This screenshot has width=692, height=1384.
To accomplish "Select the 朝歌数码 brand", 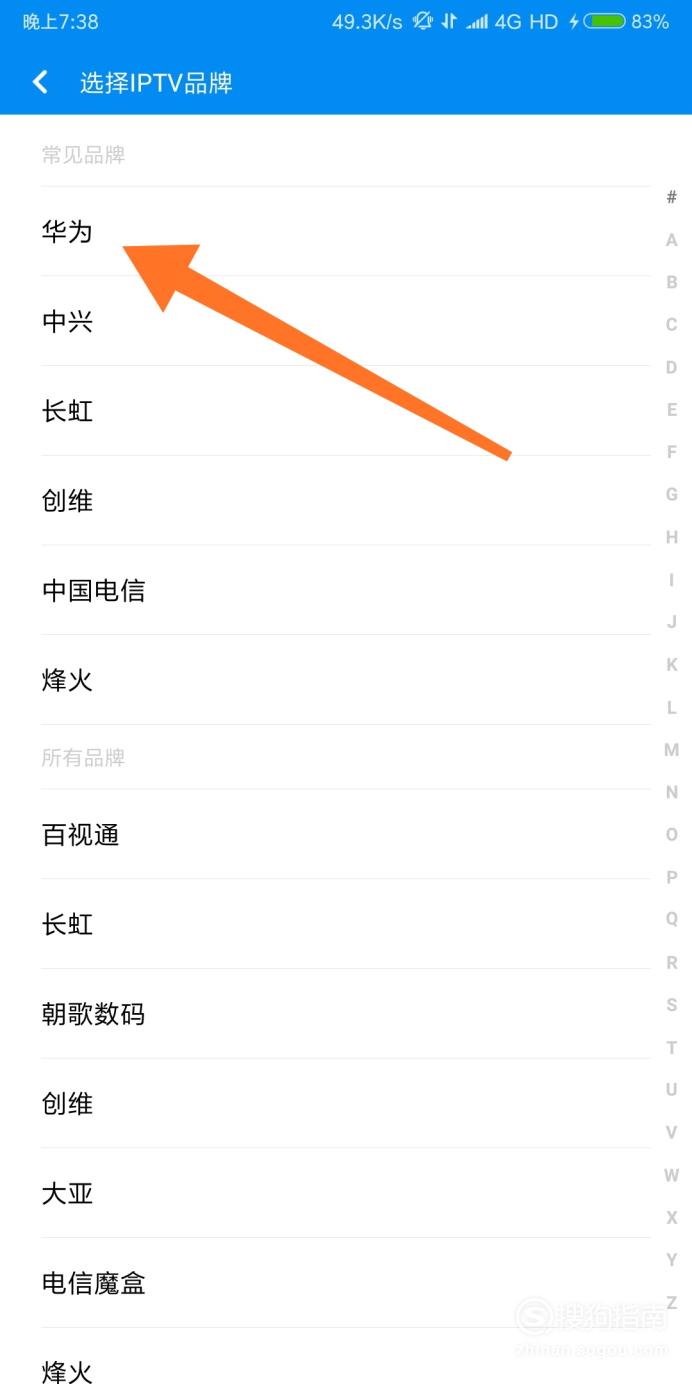I will (x=346, y=1014).
